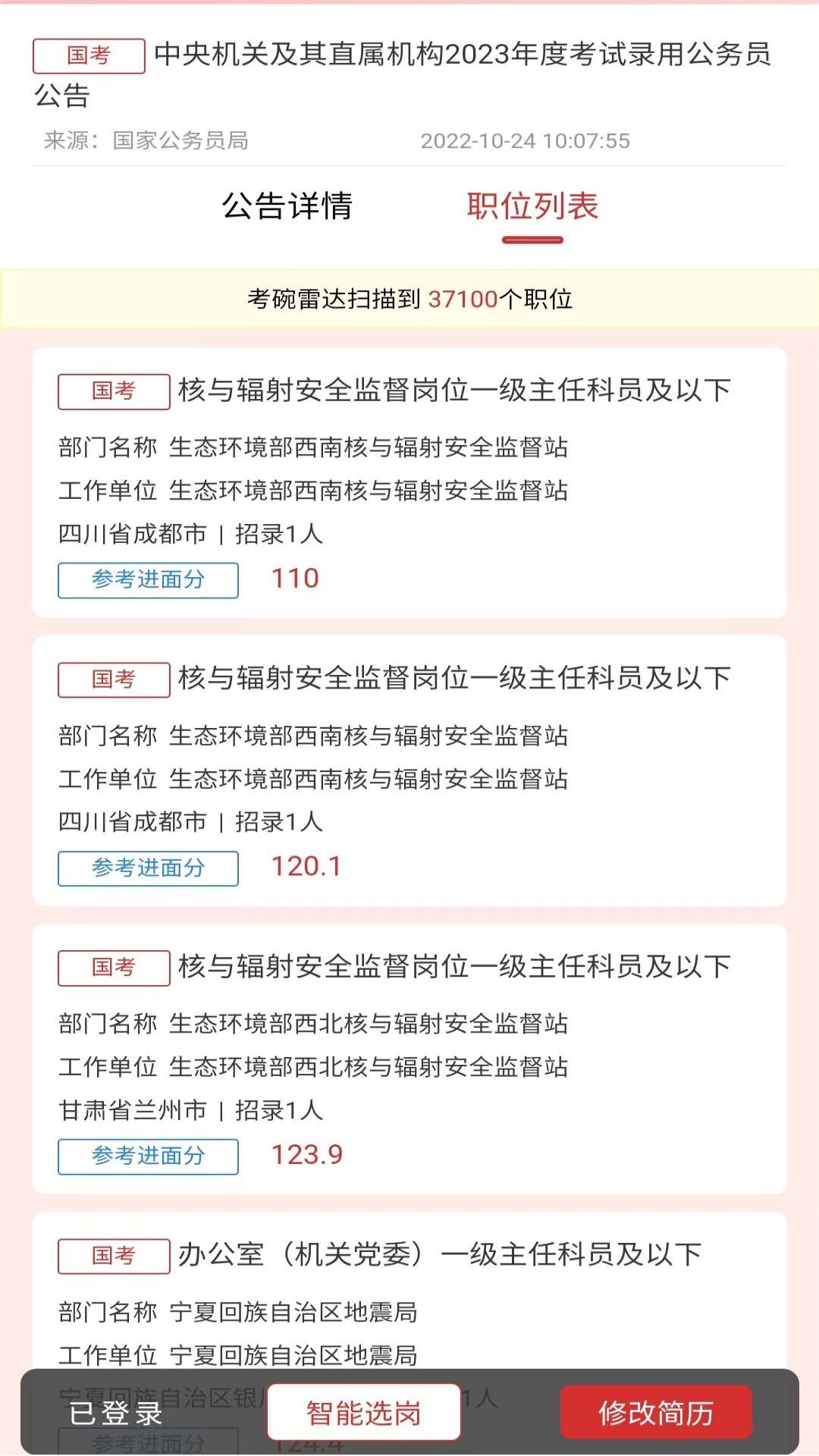Tap 修改简历 to edit resume

656,1412
